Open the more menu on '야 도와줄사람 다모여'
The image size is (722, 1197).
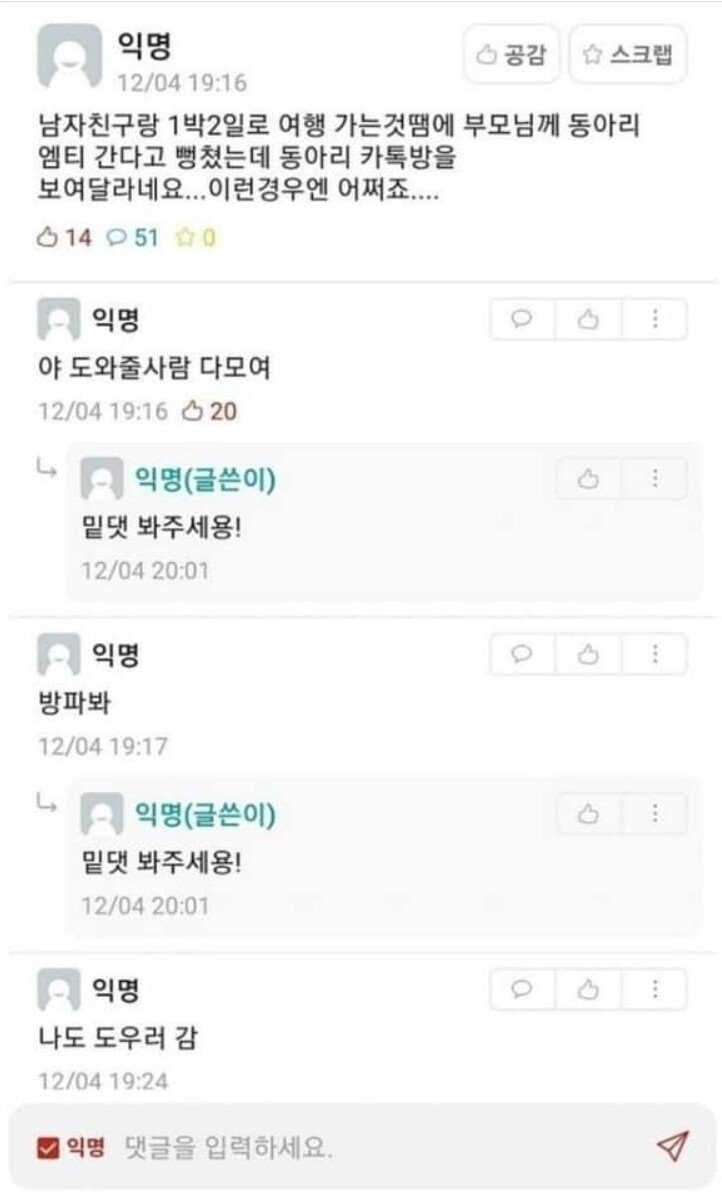coord(655,319)
